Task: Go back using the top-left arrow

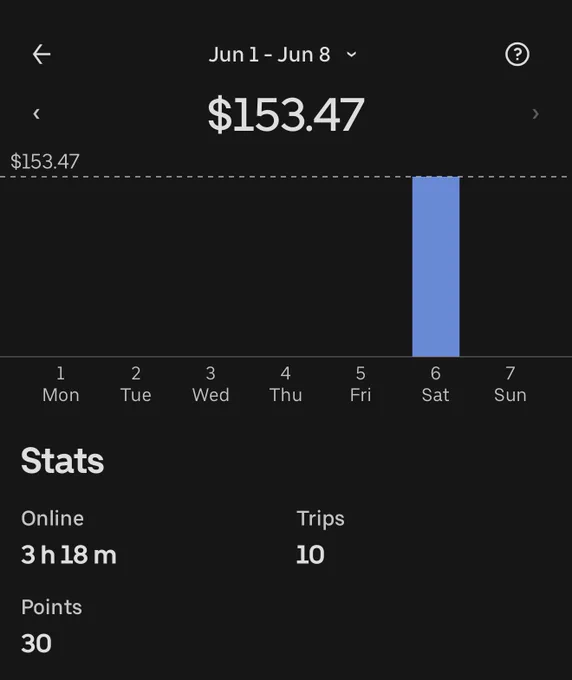Action: click(x=42, y=54)
